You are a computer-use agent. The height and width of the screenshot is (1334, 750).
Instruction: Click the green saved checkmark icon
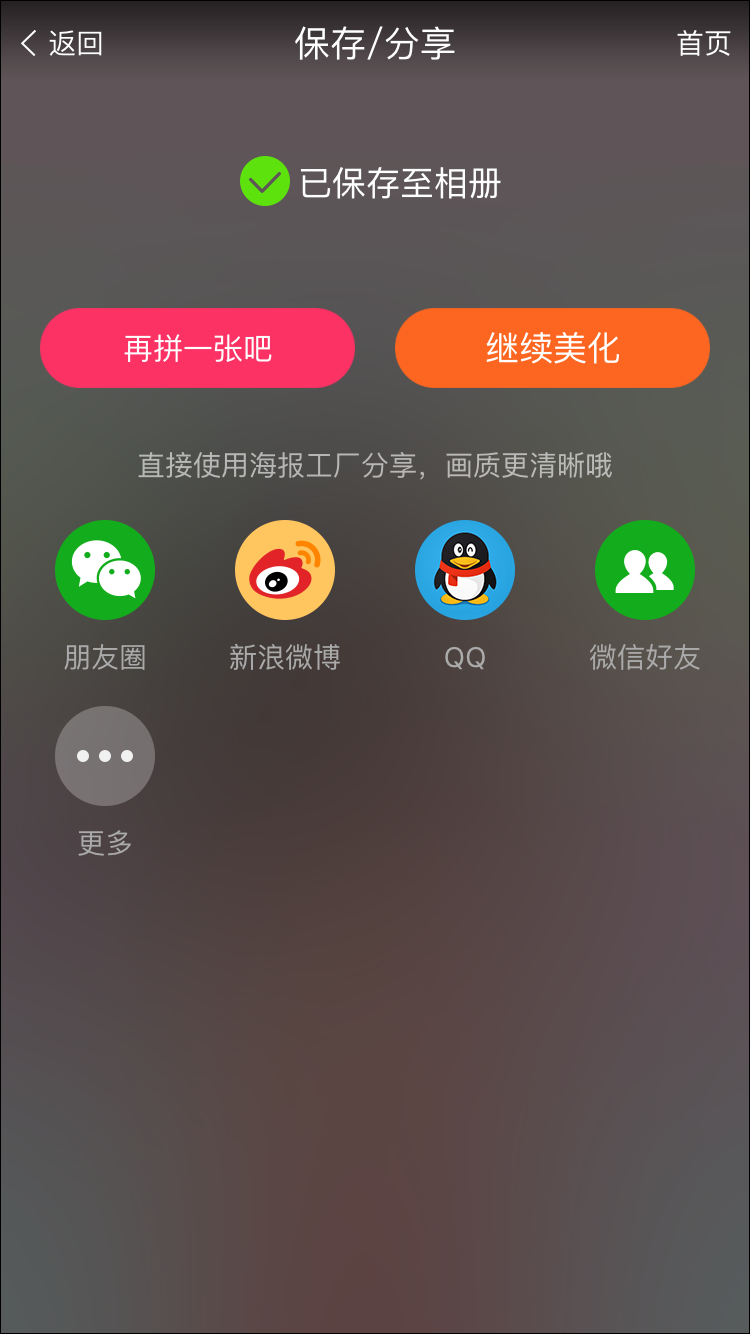click(264, 183)
